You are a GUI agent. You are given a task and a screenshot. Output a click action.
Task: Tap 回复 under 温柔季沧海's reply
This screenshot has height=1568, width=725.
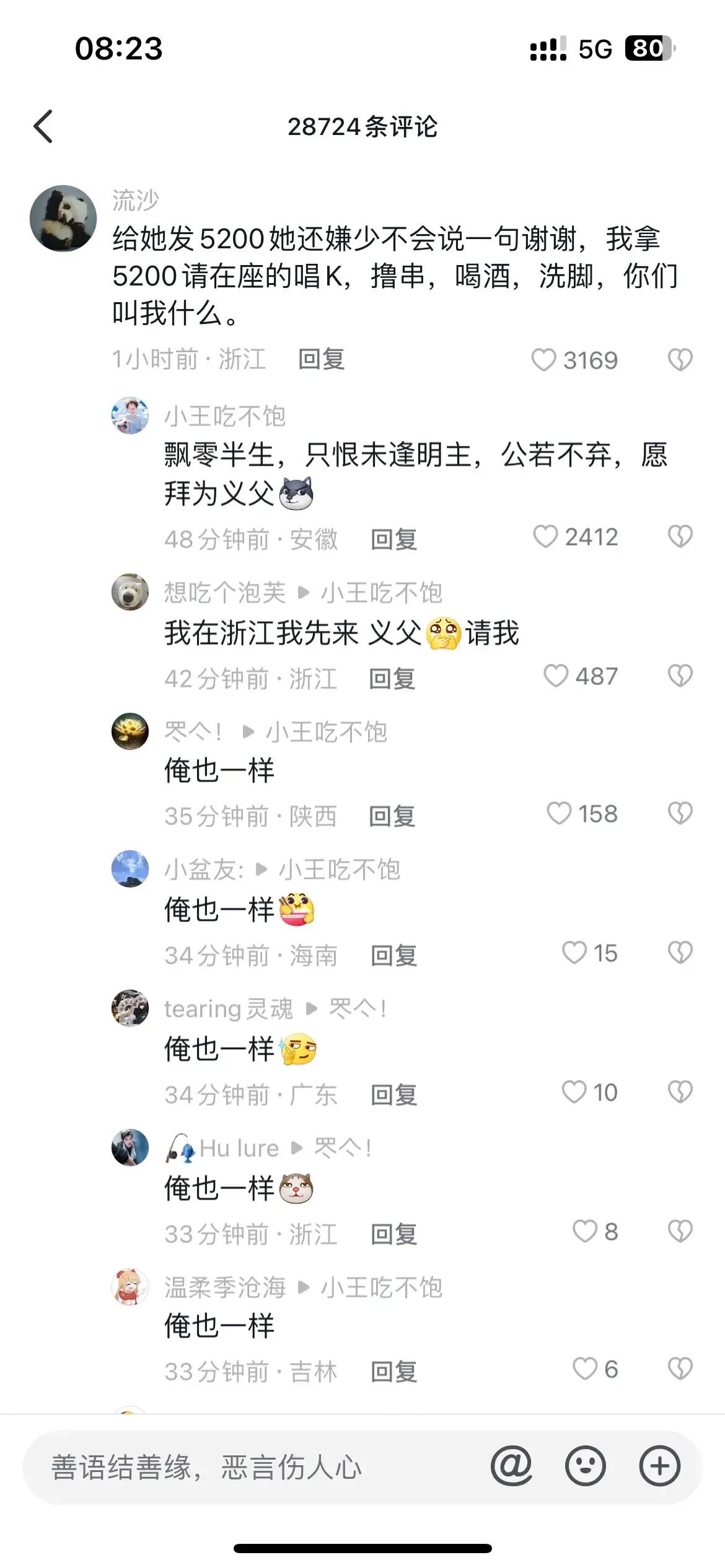click(395, 1373)
